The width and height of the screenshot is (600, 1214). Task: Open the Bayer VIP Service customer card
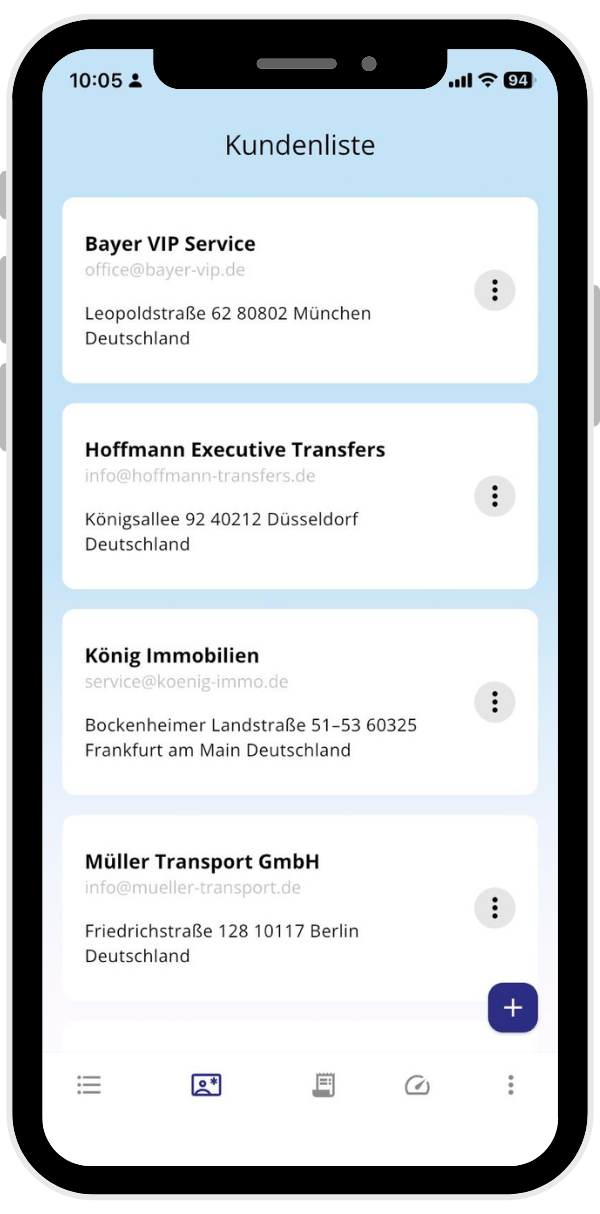point(260,290)
